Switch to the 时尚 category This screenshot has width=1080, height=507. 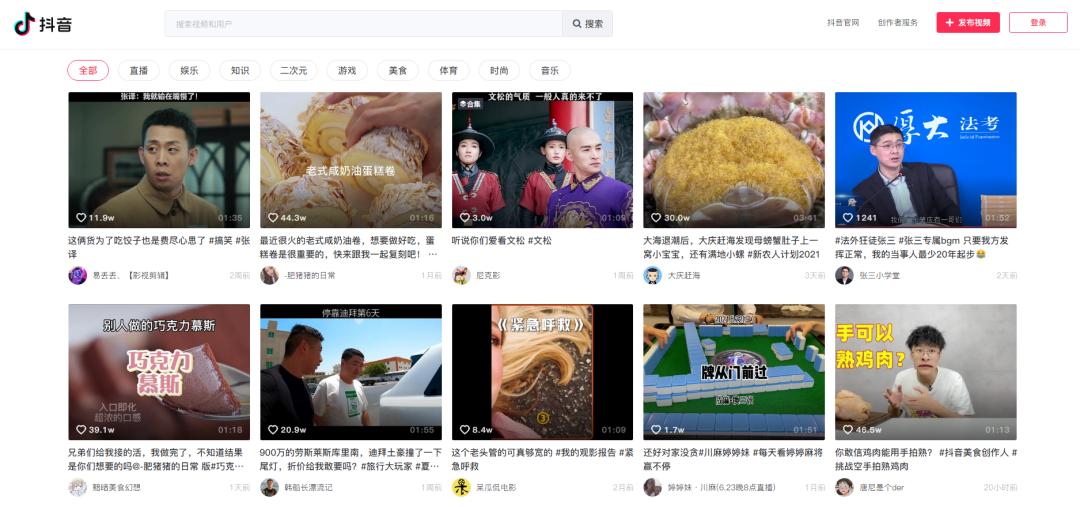[499, 70]
